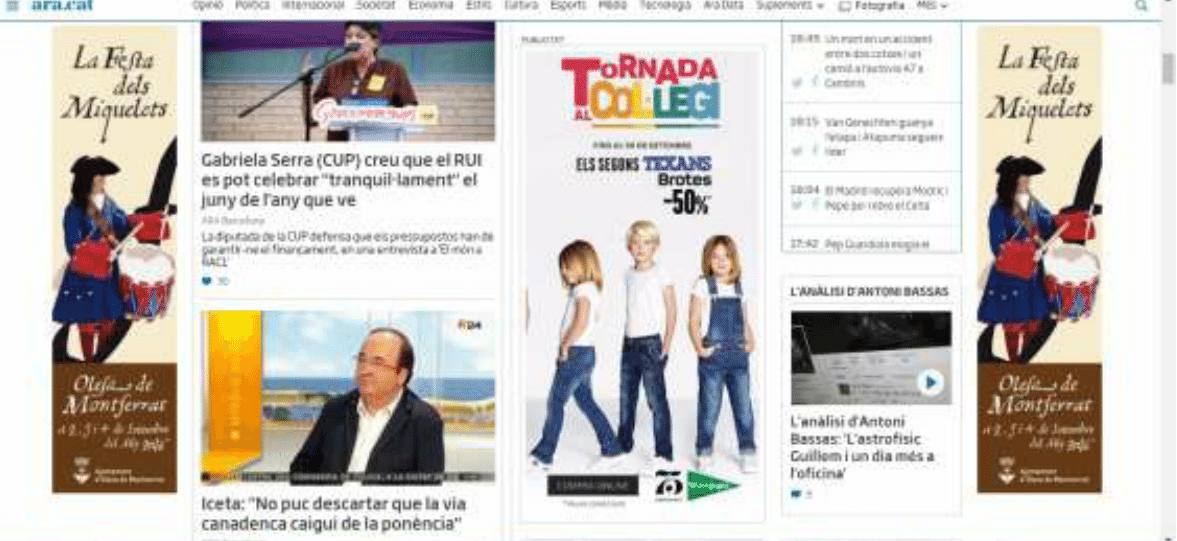Open the Iceta interview photo

[x=347, y=396]
